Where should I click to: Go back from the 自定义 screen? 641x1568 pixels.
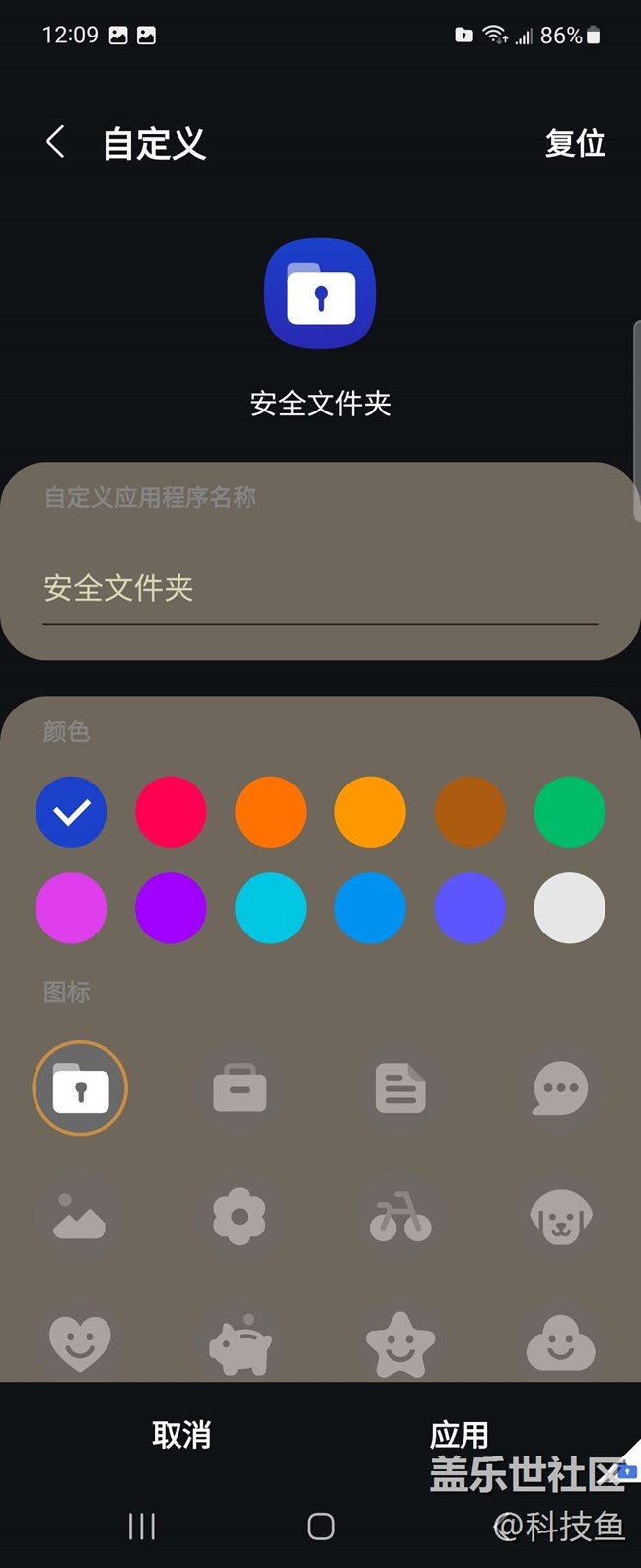tap(56, 142)
